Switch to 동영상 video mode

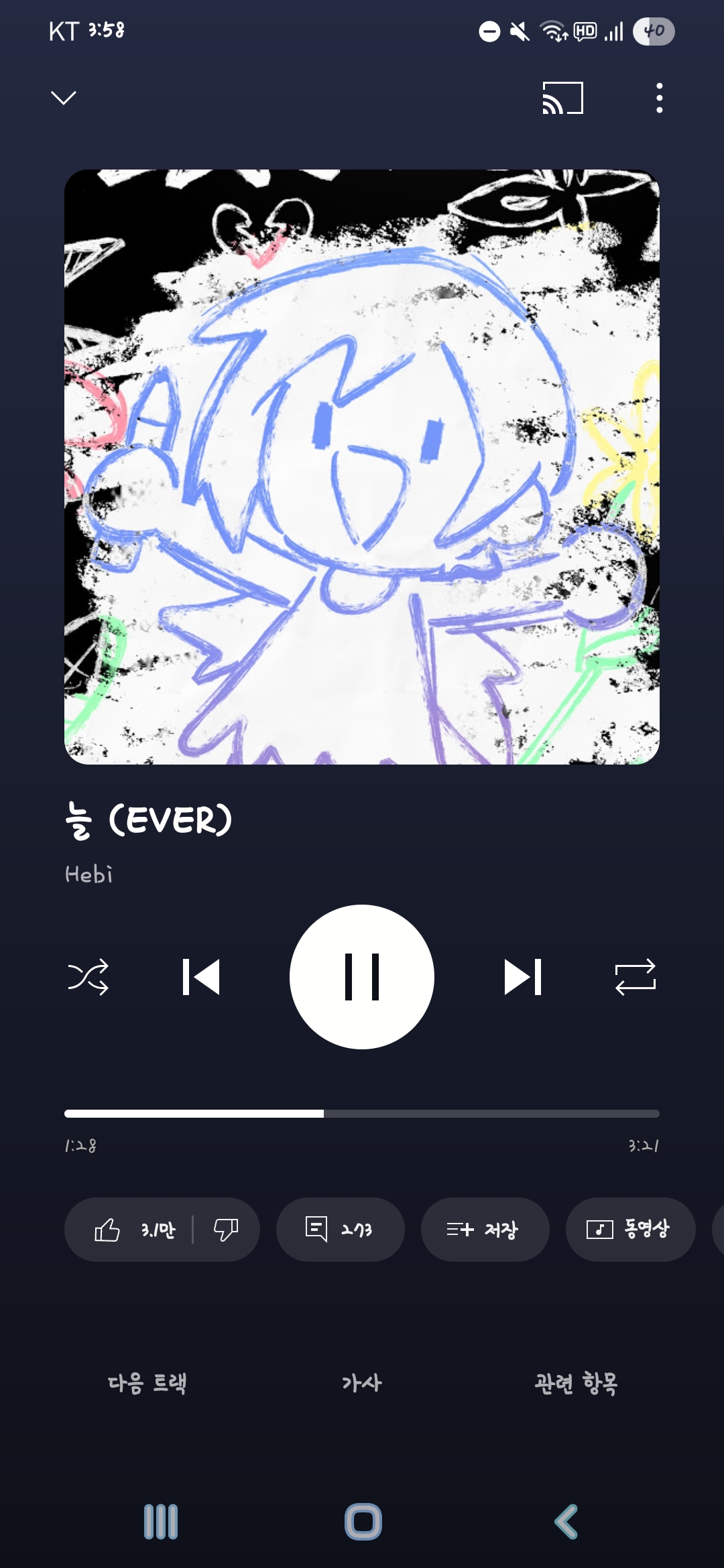[x=630, y=1230]
